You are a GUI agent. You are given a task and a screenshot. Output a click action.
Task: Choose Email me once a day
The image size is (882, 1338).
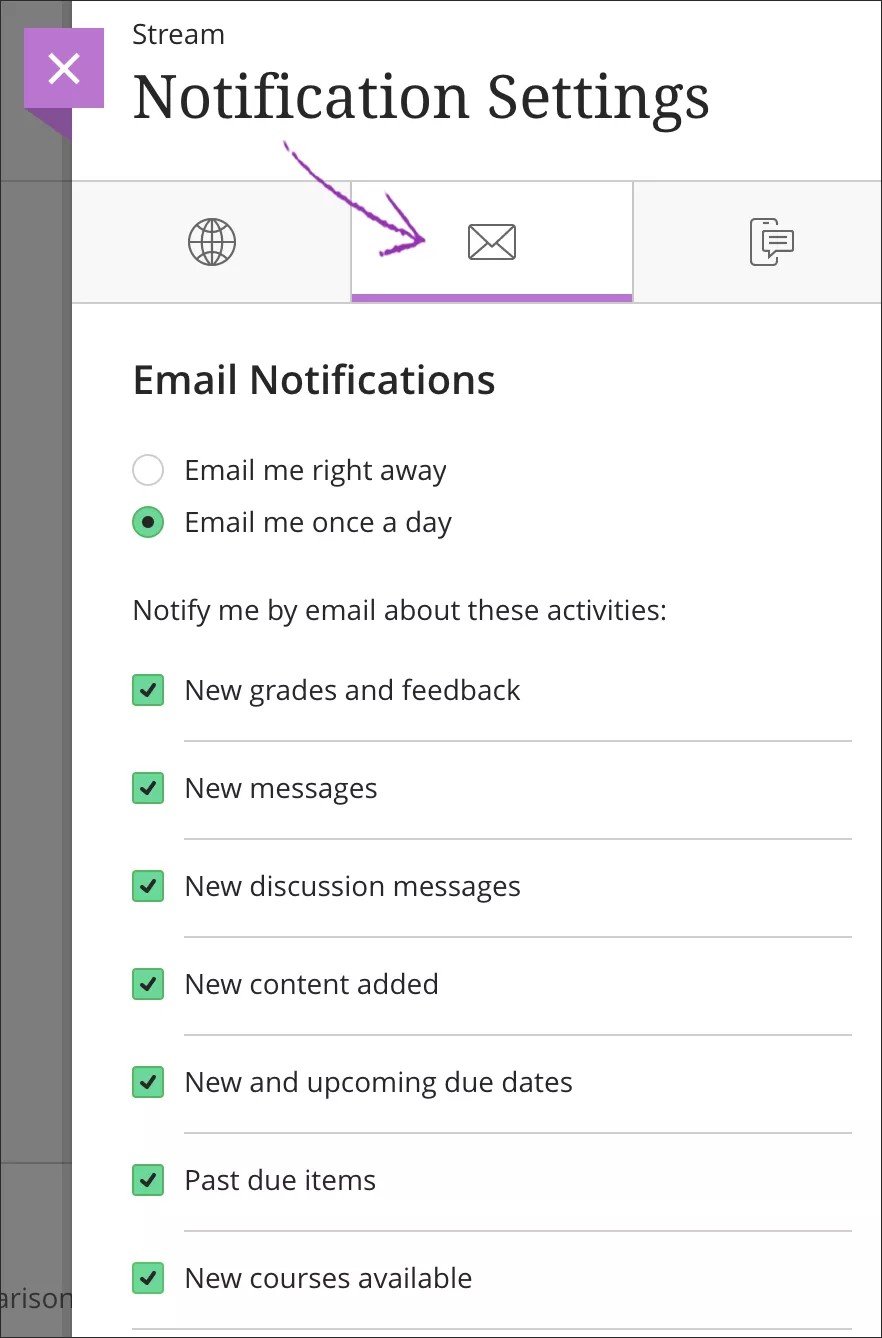(x=148, y=522)
